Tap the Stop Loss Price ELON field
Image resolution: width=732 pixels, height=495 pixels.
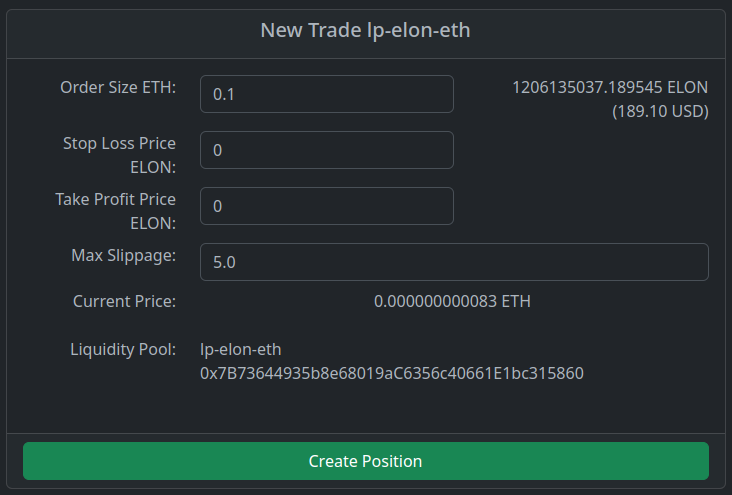point(327,150)
